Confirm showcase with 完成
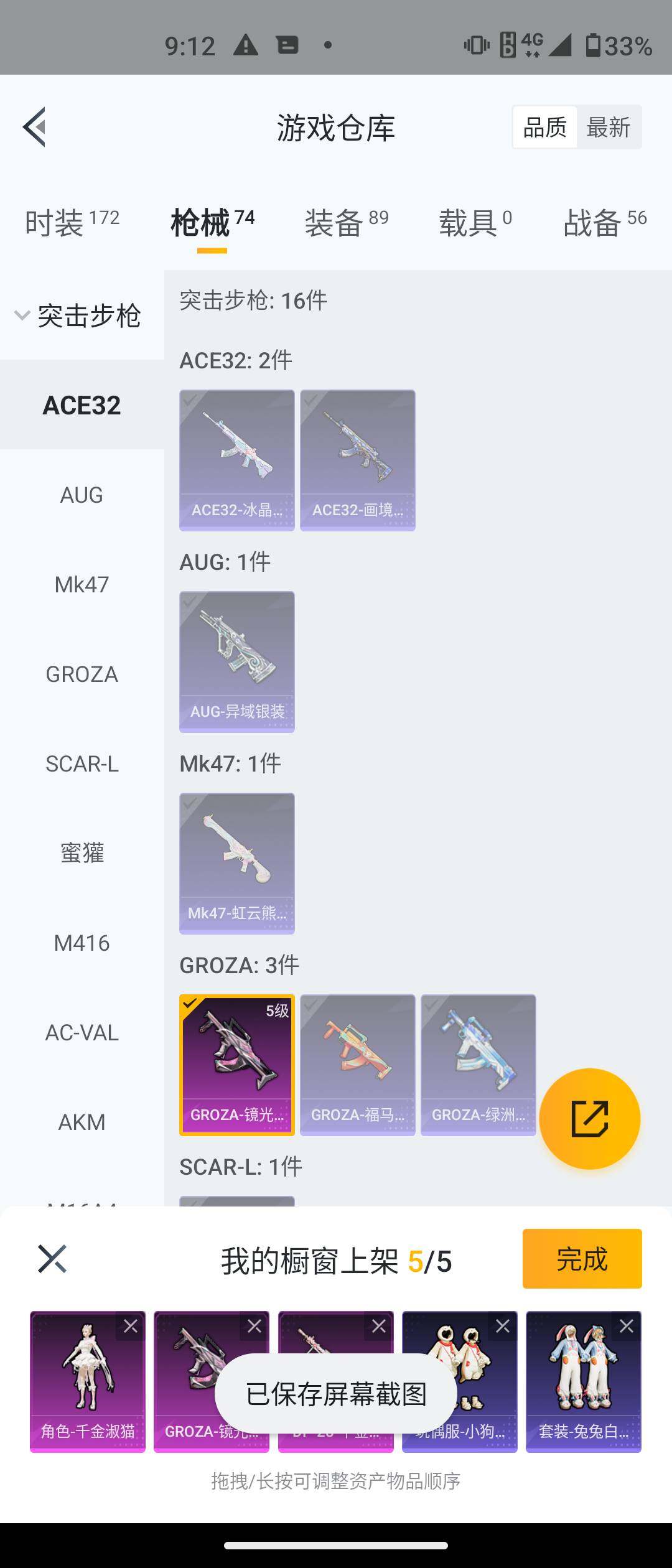 [x=582, y=1259]
